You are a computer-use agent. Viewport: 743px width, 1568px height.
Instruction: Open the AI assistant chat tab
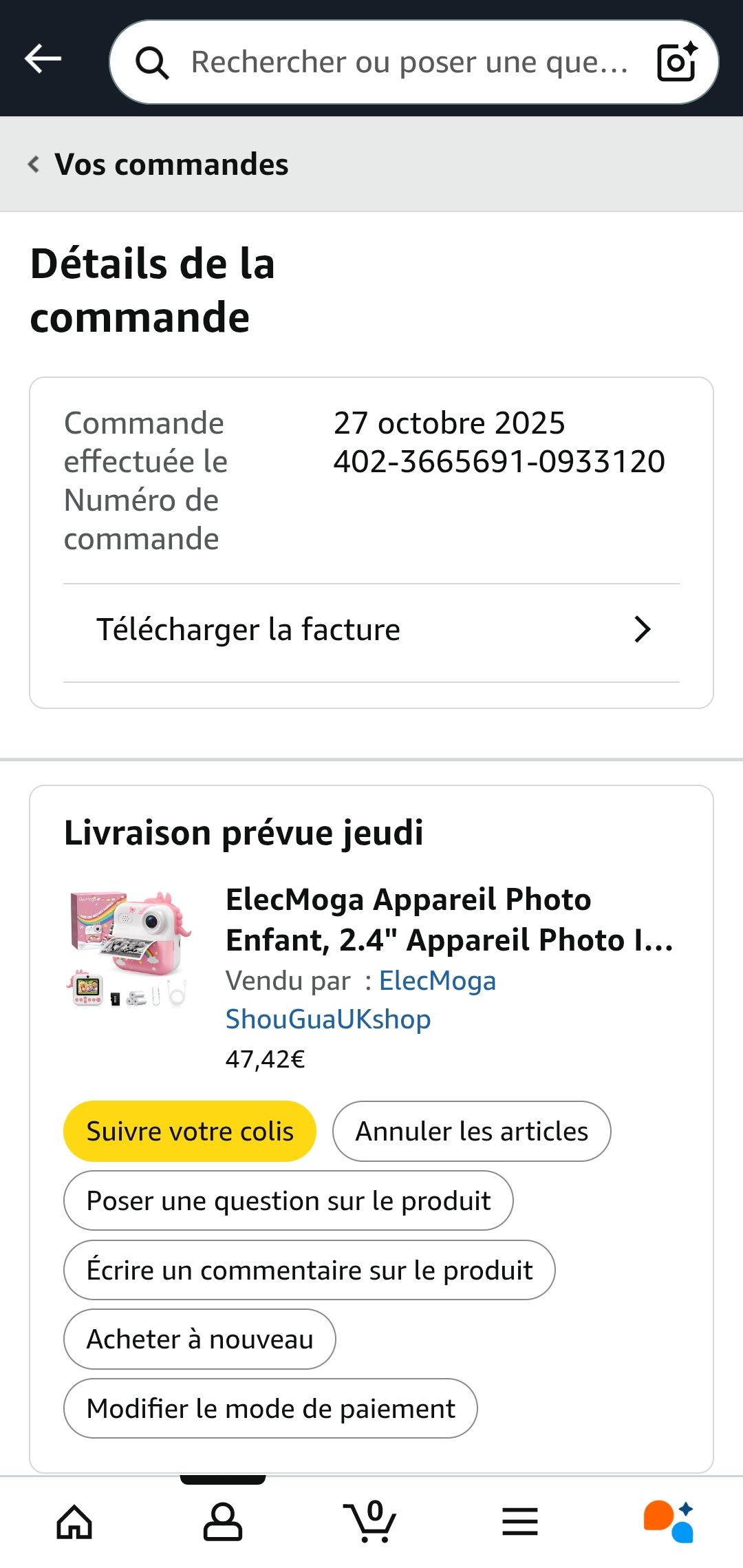669,1521
